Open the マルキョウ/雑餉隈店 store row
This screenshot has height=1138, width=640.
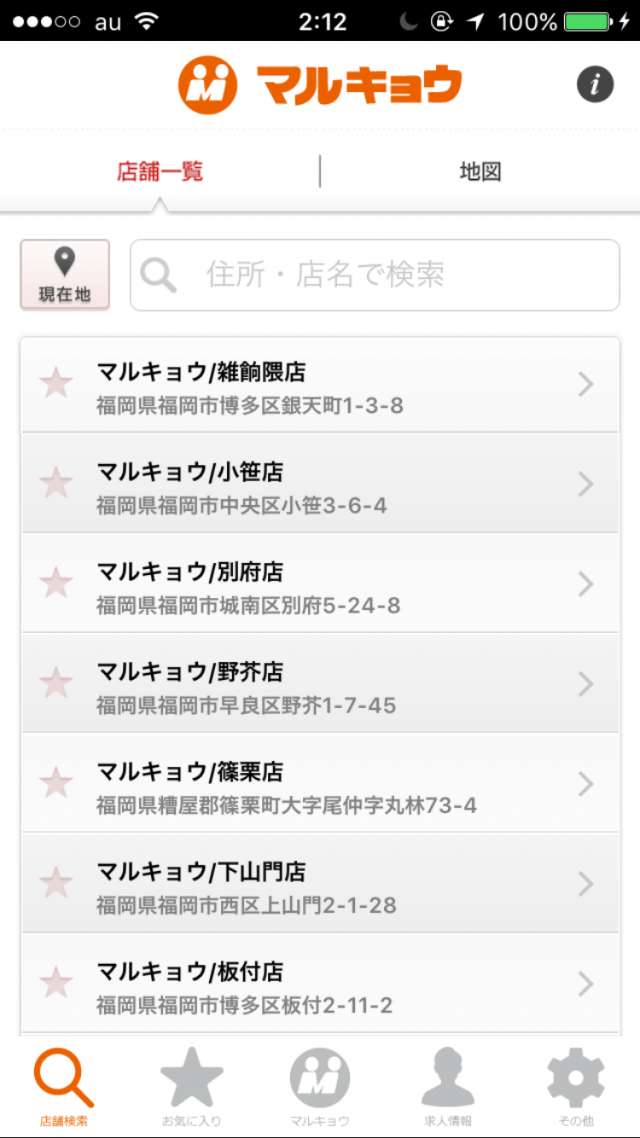[320, 385]
